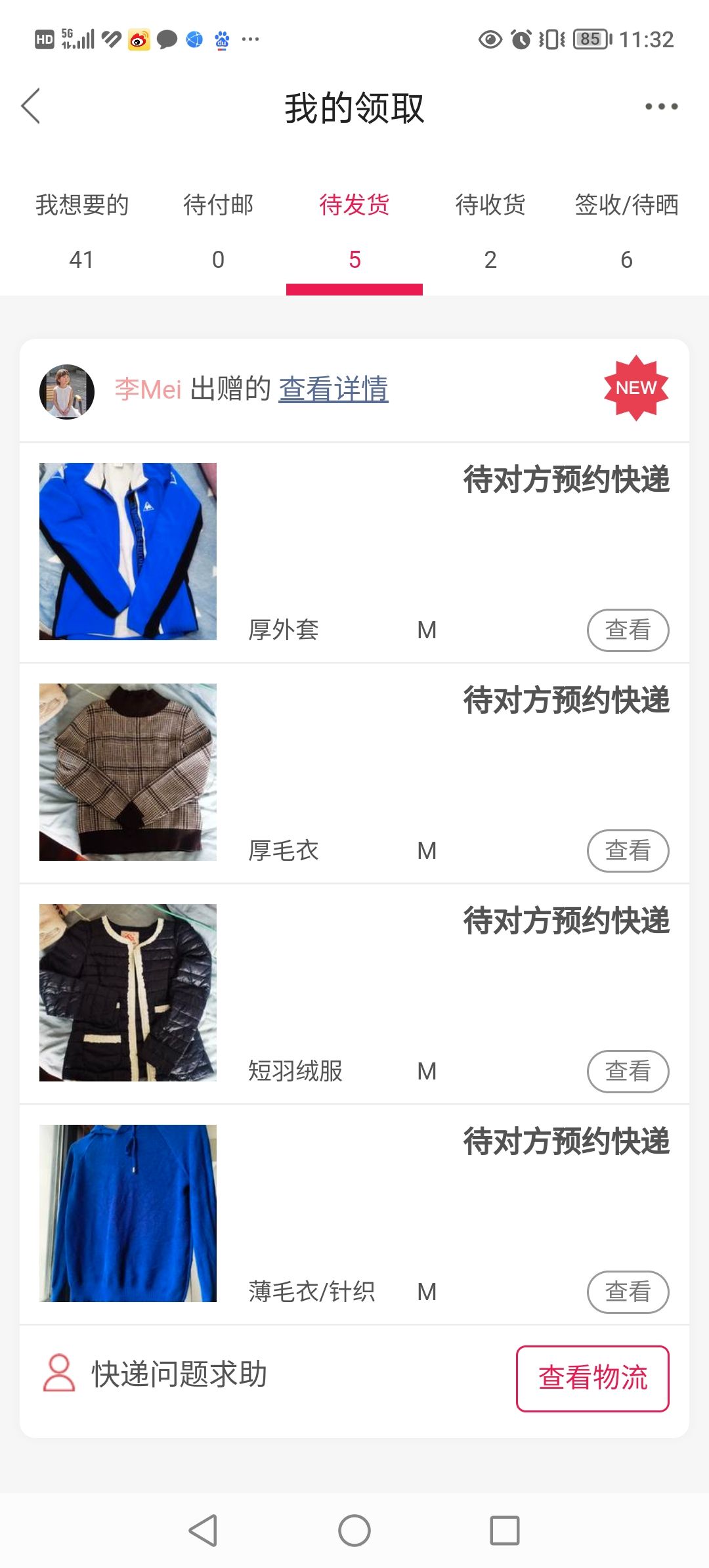Tap 查看 for the 短羽绒服 item
The image size is (709, 1568).
[x=628, y=1072]
